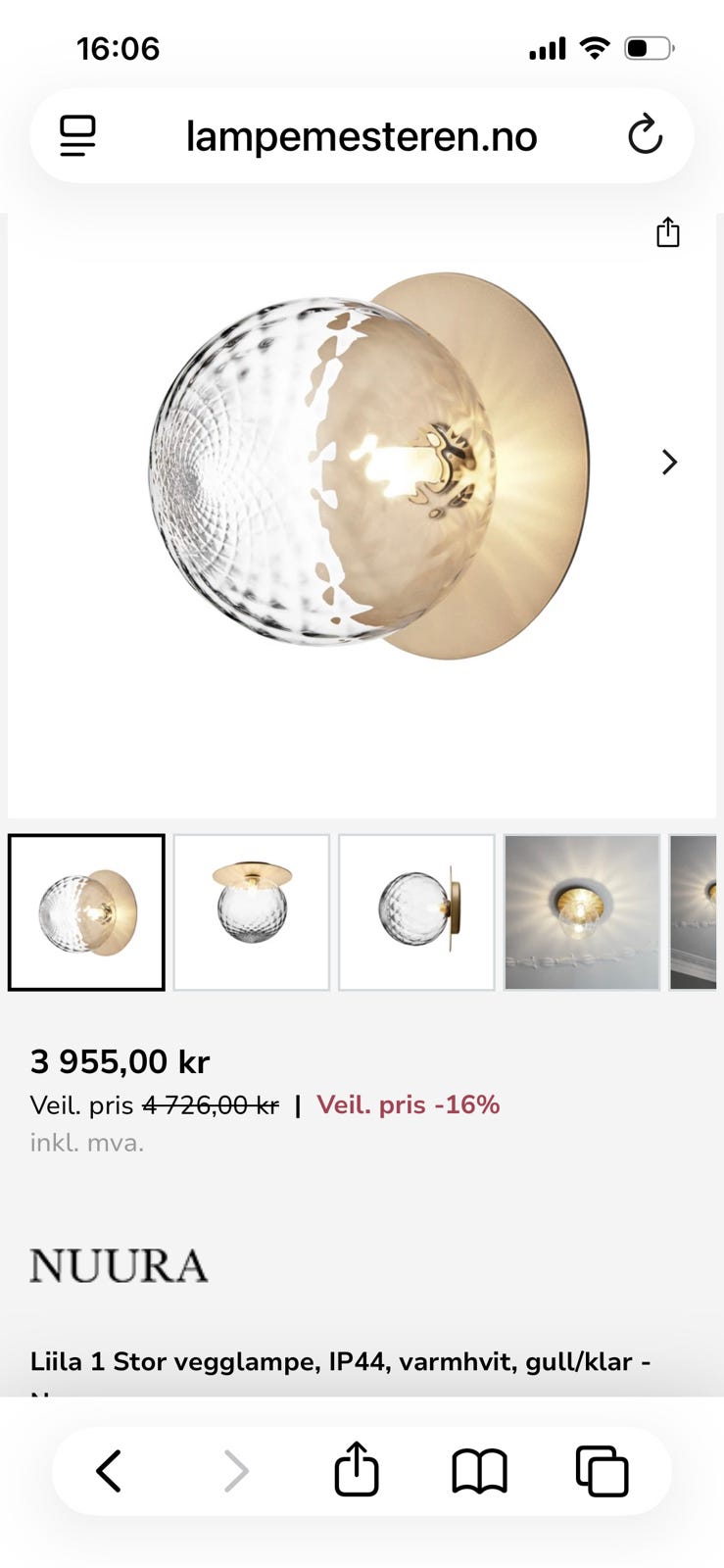Viewport: 724px width, 1568px height.
Task: Open the Bookmarks panel
Action: [477, 1469]
